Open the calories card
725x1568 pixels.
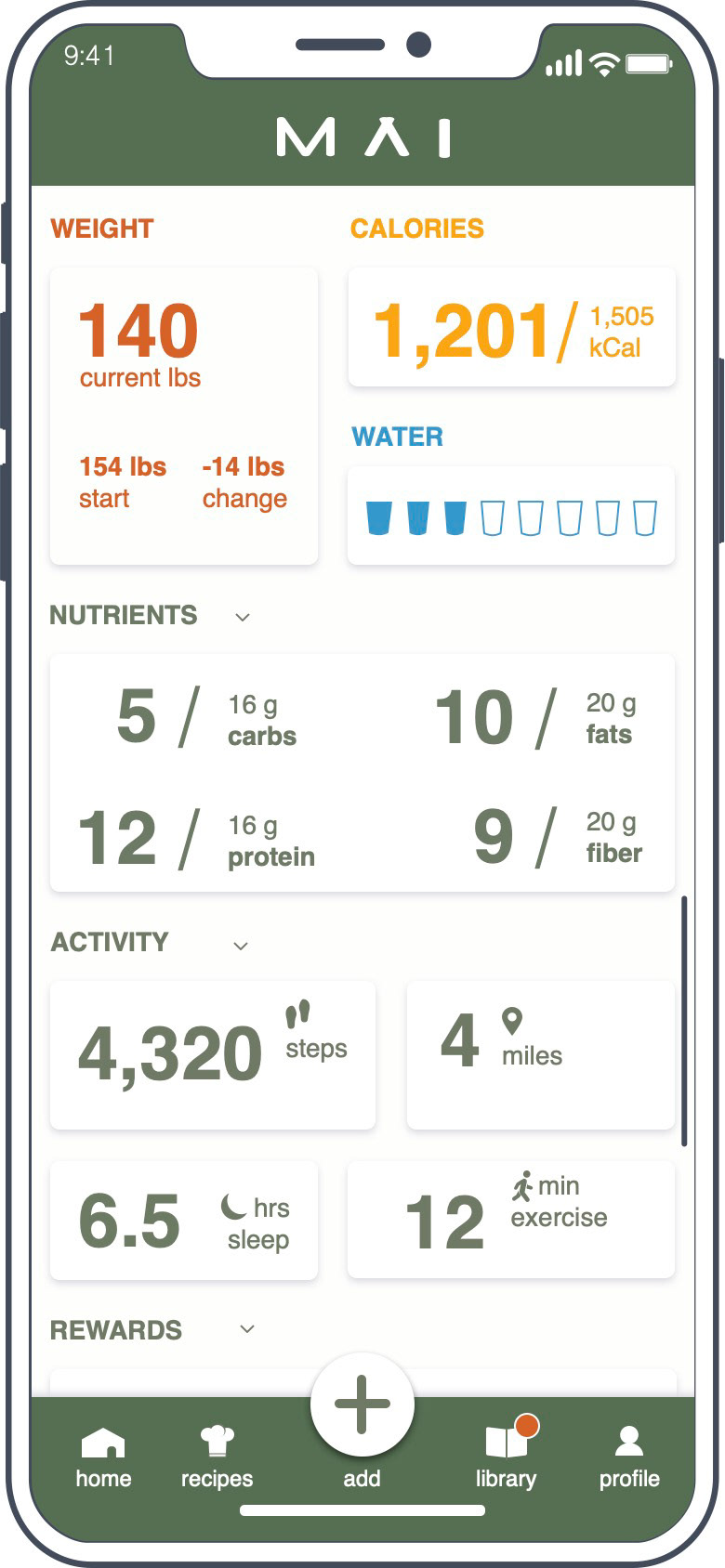coord(511,328)
